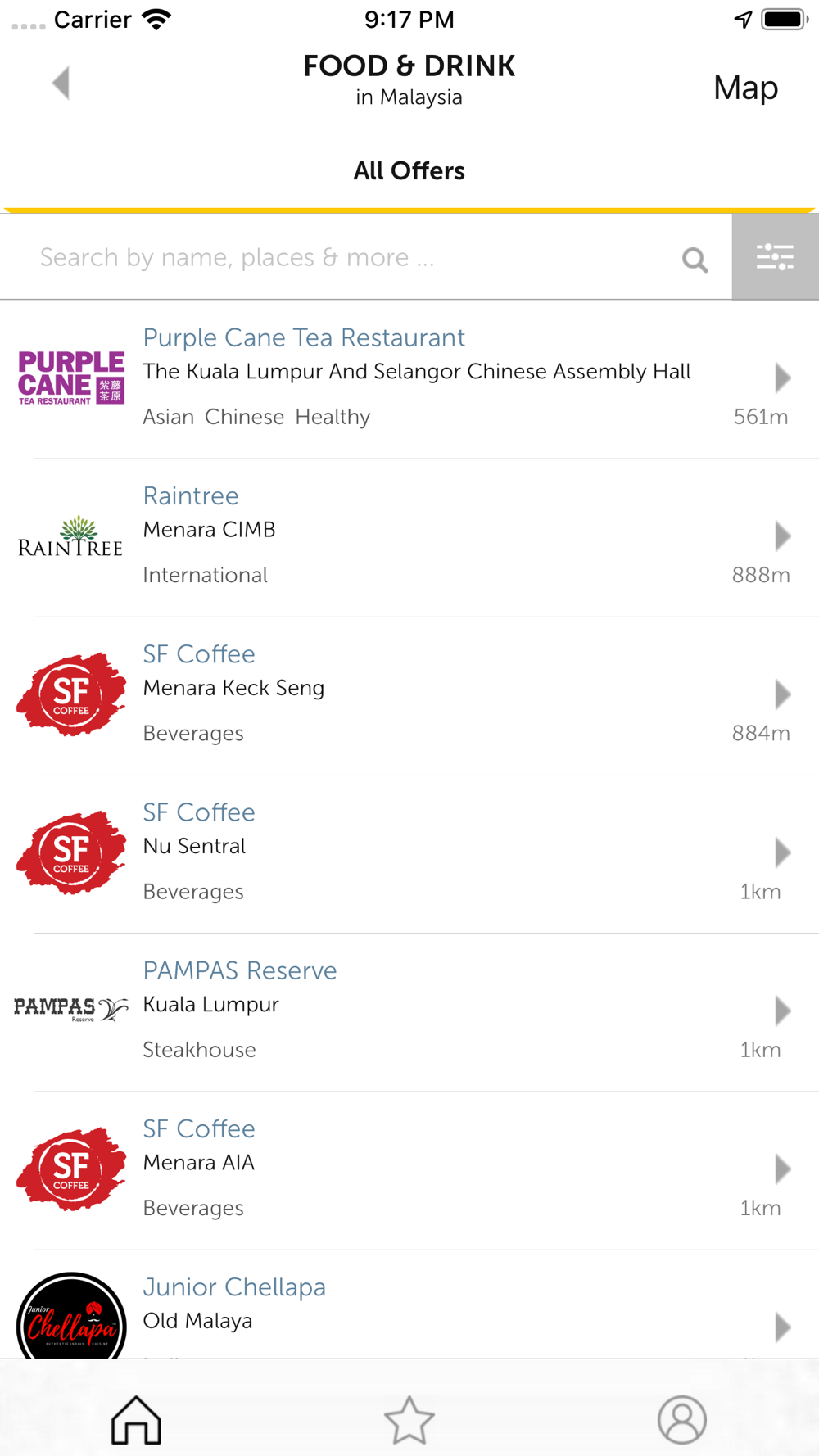The image size is (819, 1456).
Task: Open the Map view
Action: [x=745, y=88]
